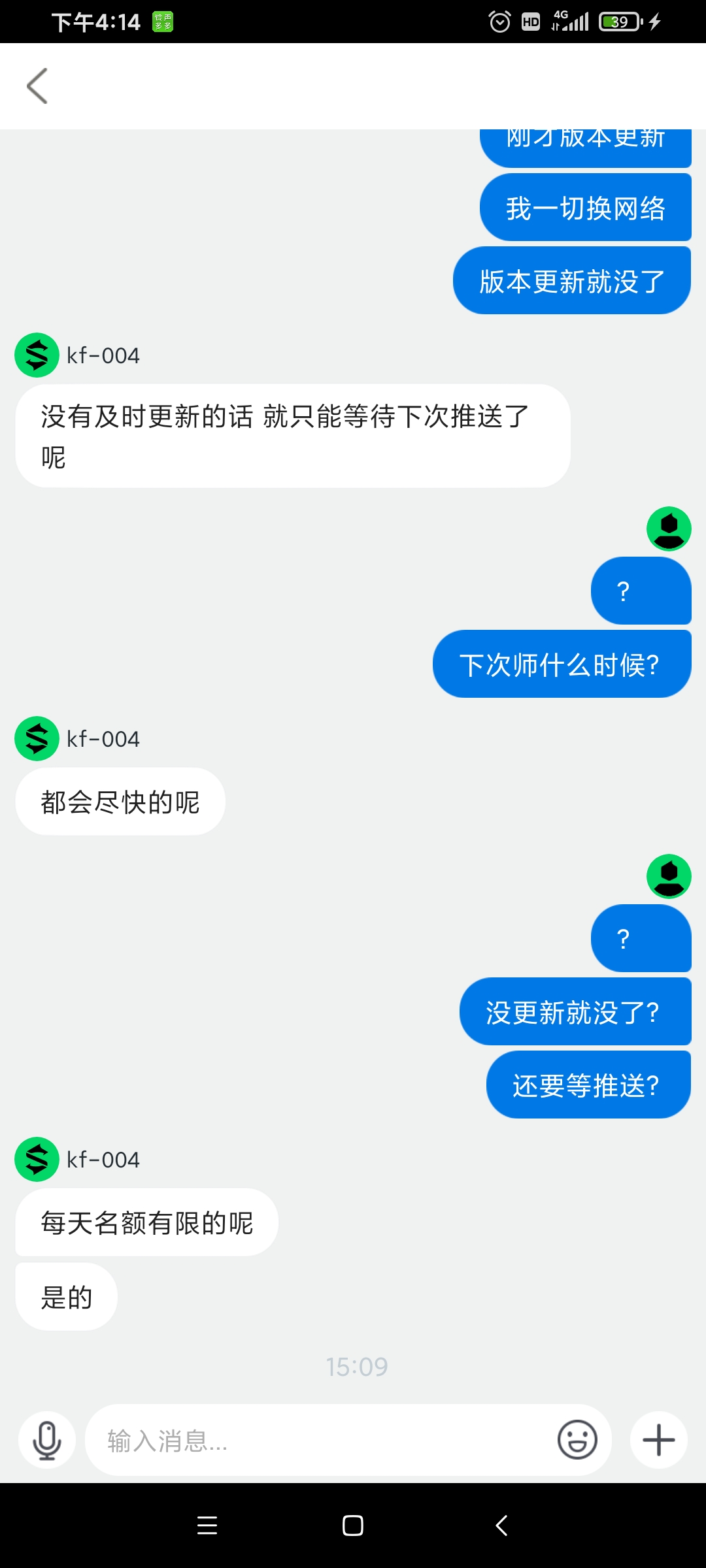706x1568 pixels.
Task: Tap the microphone voice input icon
Action: [x=47, y=1440]
